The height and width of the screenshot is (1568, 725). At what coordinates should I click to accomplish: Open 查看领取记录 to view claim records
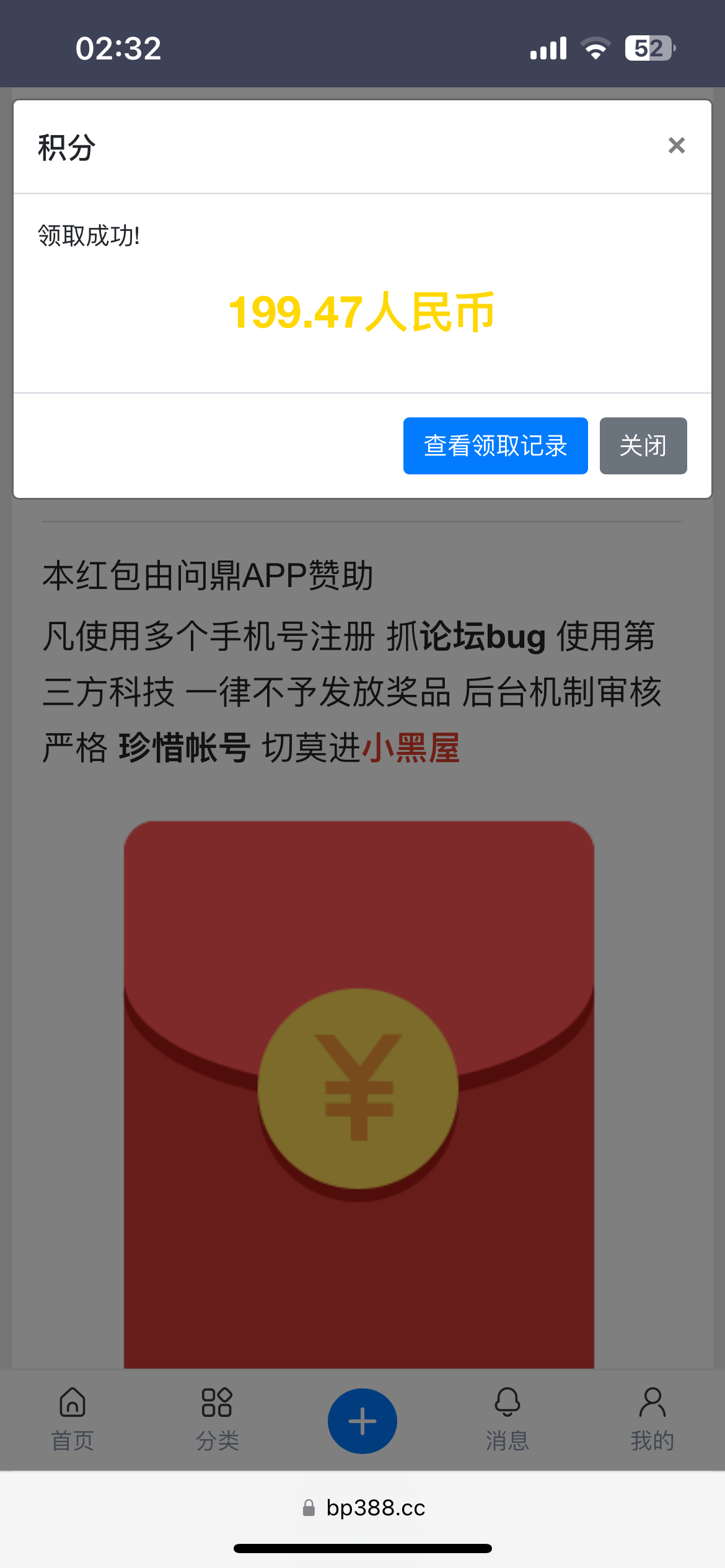pos(495,446)
